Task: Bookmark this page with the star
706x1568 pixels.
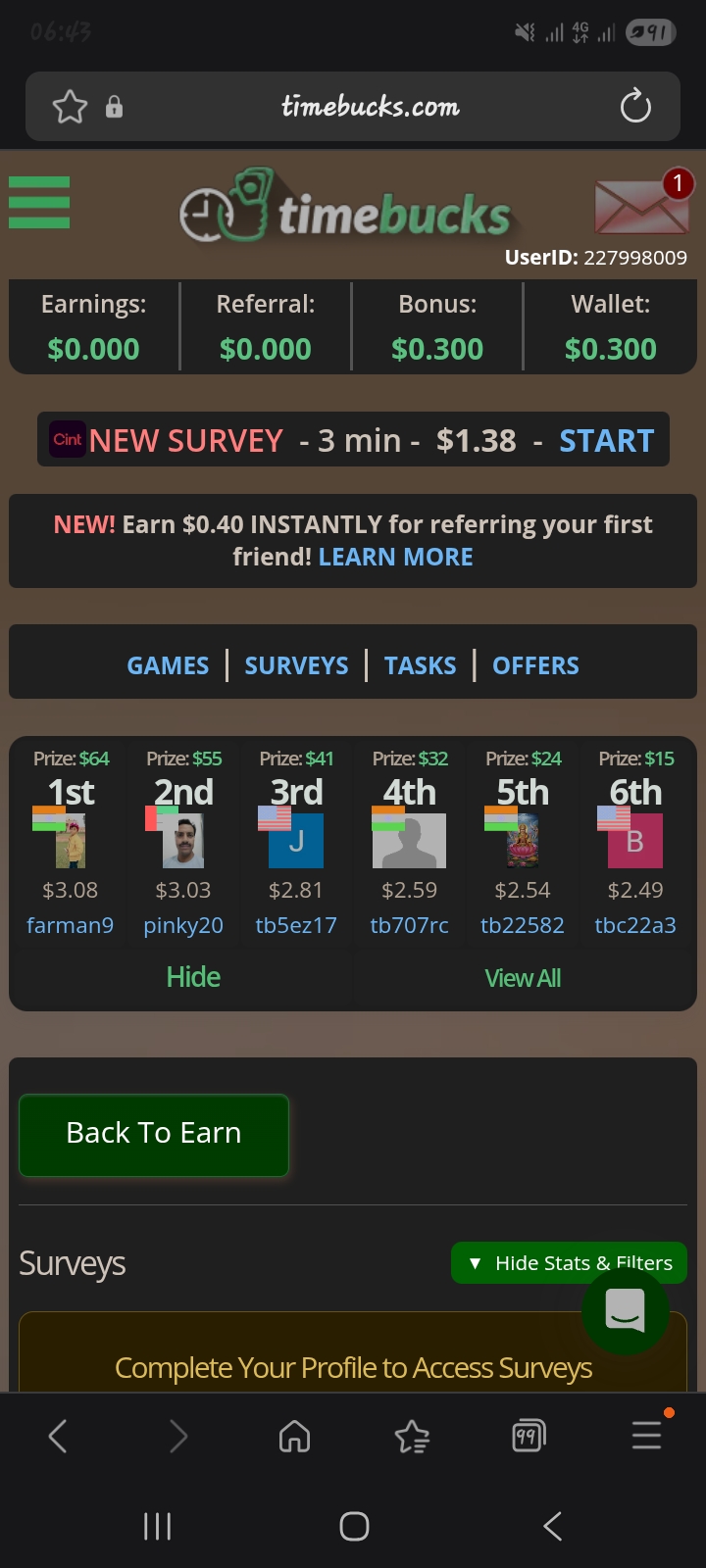Action: (x=70, y=107)
